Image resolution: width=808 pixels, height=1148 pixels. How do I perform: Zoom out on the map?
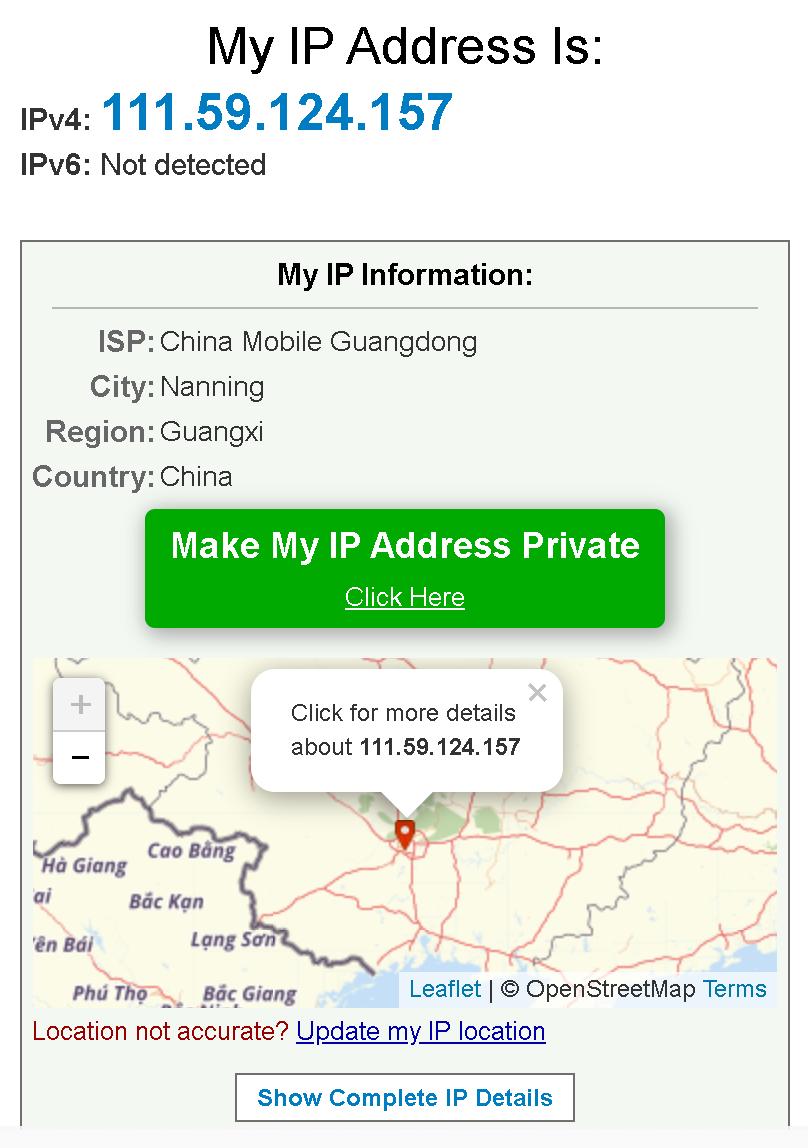[80, 758]
